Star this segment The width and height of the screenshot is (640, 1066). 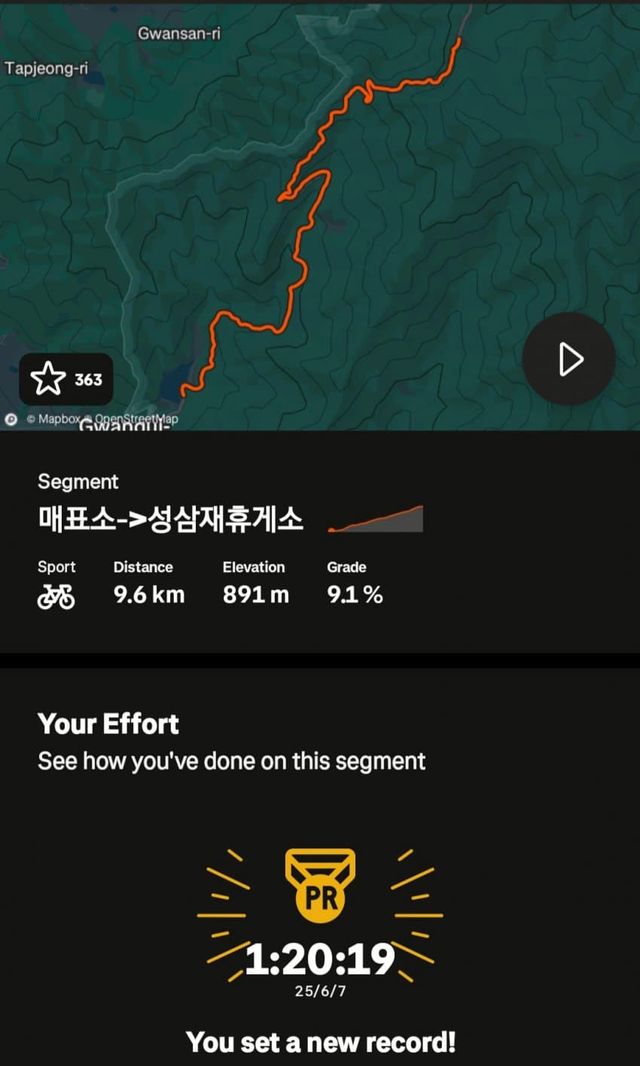tap(64, 379)
